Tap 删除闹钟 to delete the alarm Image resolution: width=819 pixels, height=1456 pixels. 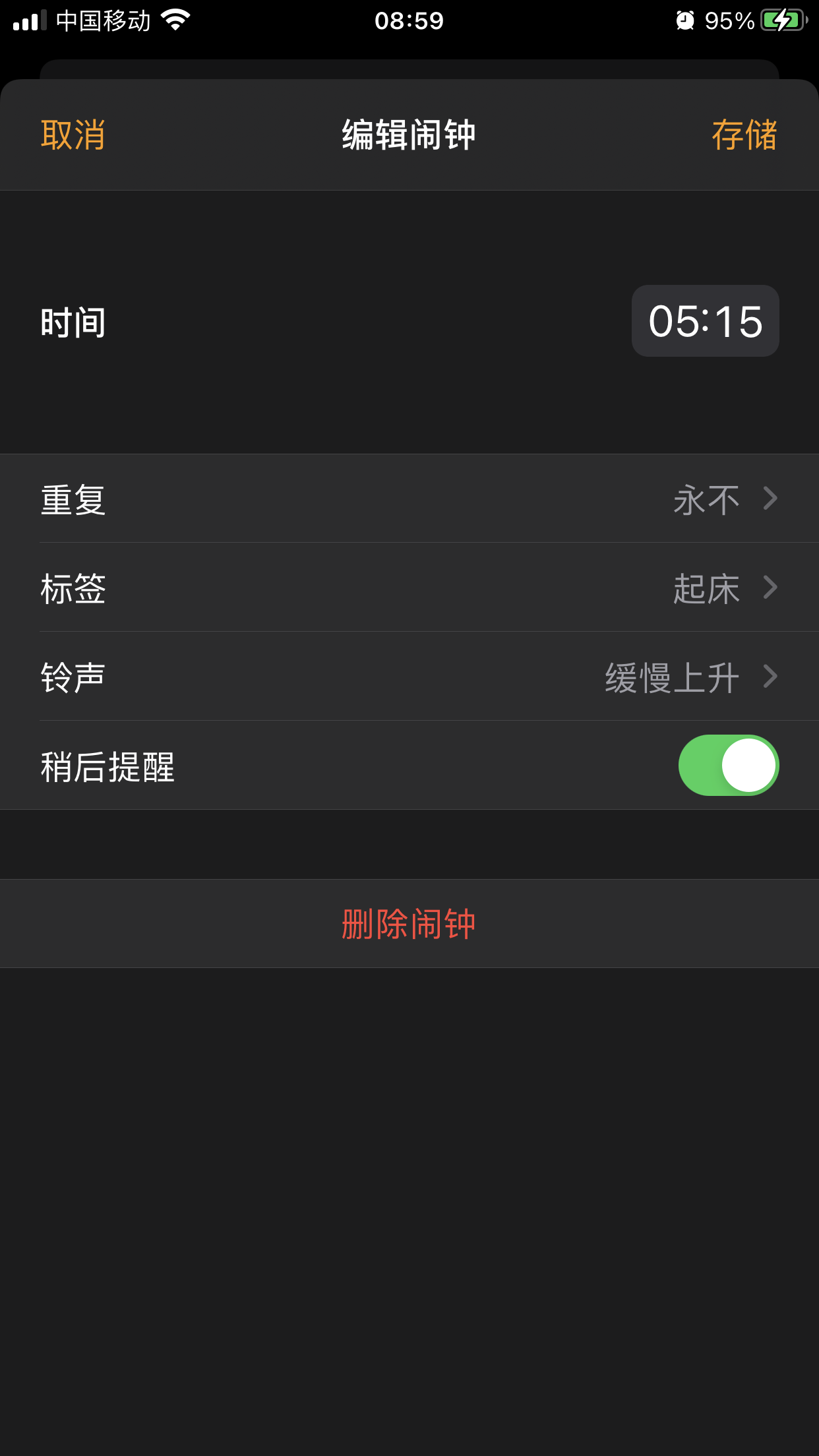click(409, 924)
